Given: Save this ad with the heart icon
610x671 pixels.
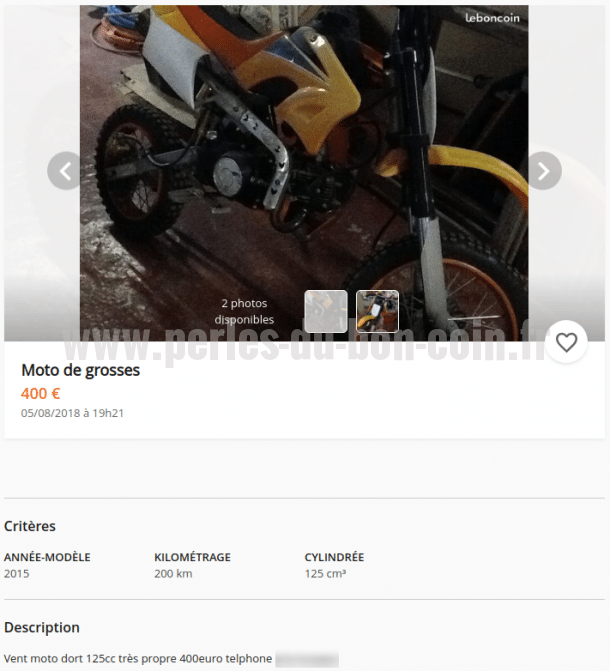Looking at the screenshot, I should coord(566,342).
